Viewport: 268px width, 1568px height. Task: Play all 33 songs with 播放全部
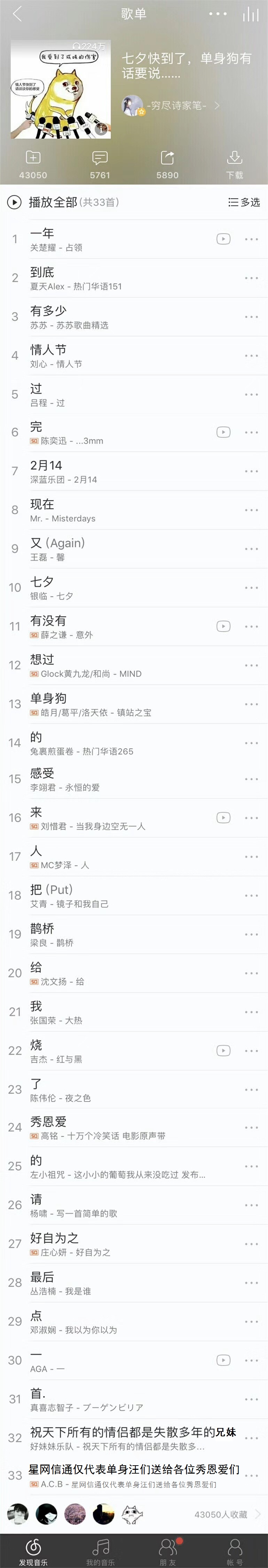(54, 202)
